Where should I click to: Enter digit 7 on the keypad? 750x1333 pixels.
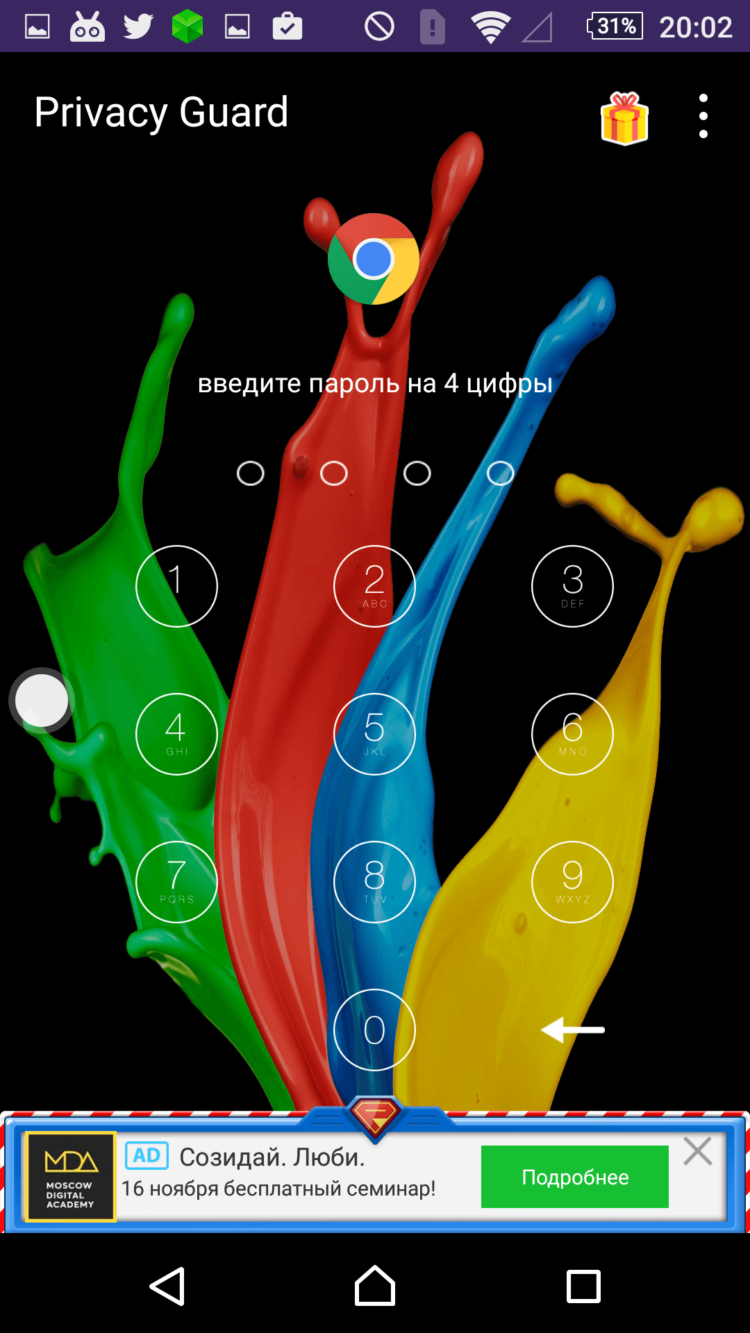pyautogui.click(x=176, y=882)
